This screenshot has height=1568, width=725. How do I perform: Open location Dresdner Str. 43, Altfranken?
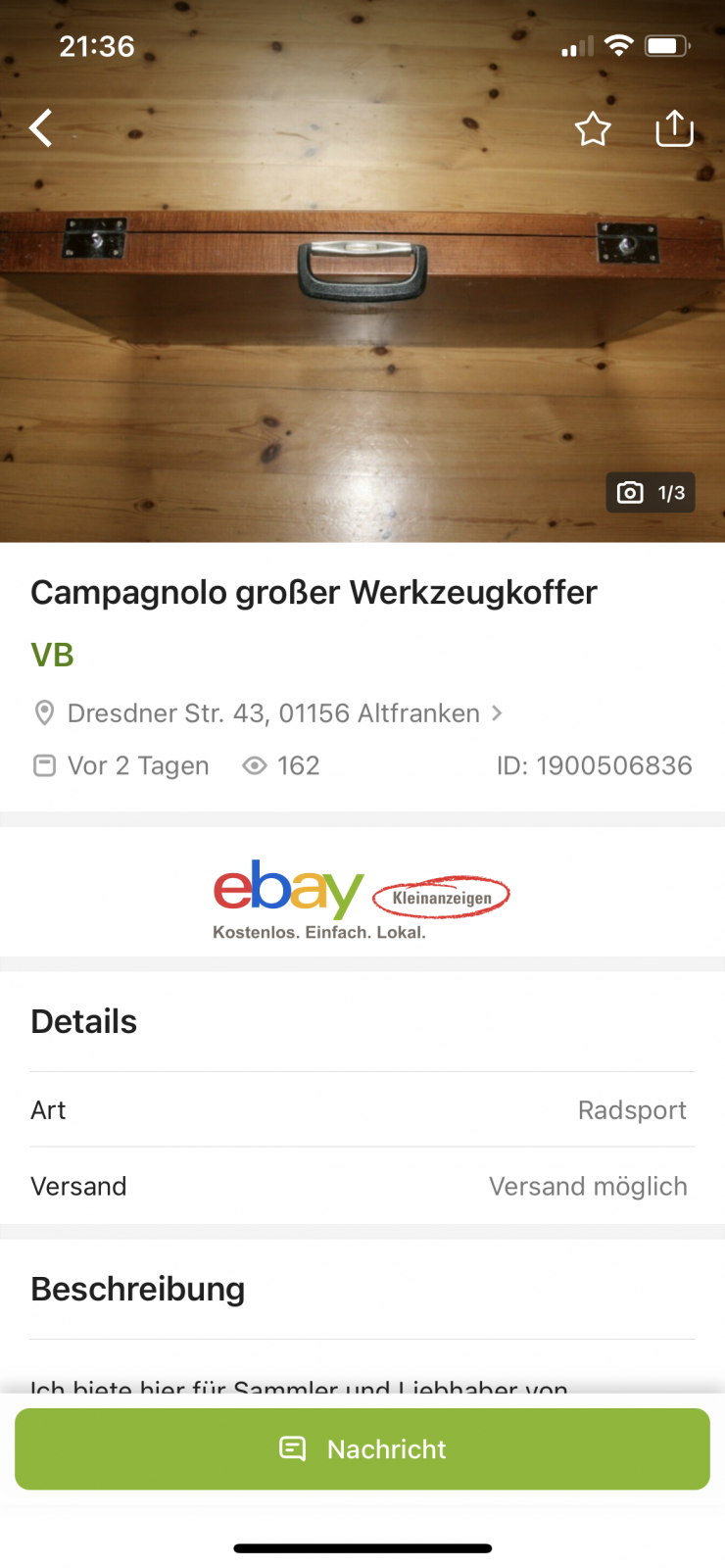click(274, 713)
